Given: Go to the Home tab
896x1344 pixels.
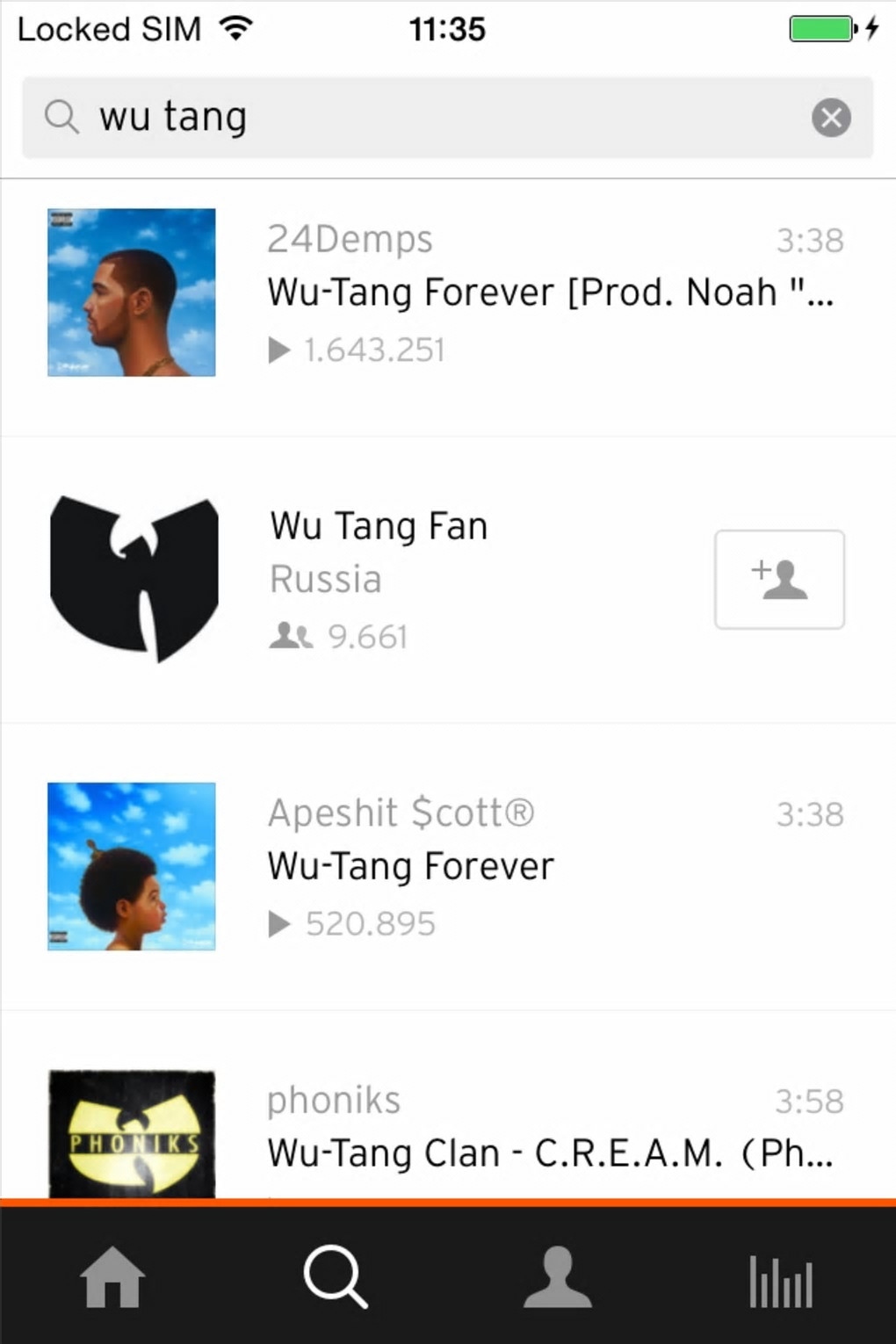Looking at the screenshot, I should point(112,1278).
